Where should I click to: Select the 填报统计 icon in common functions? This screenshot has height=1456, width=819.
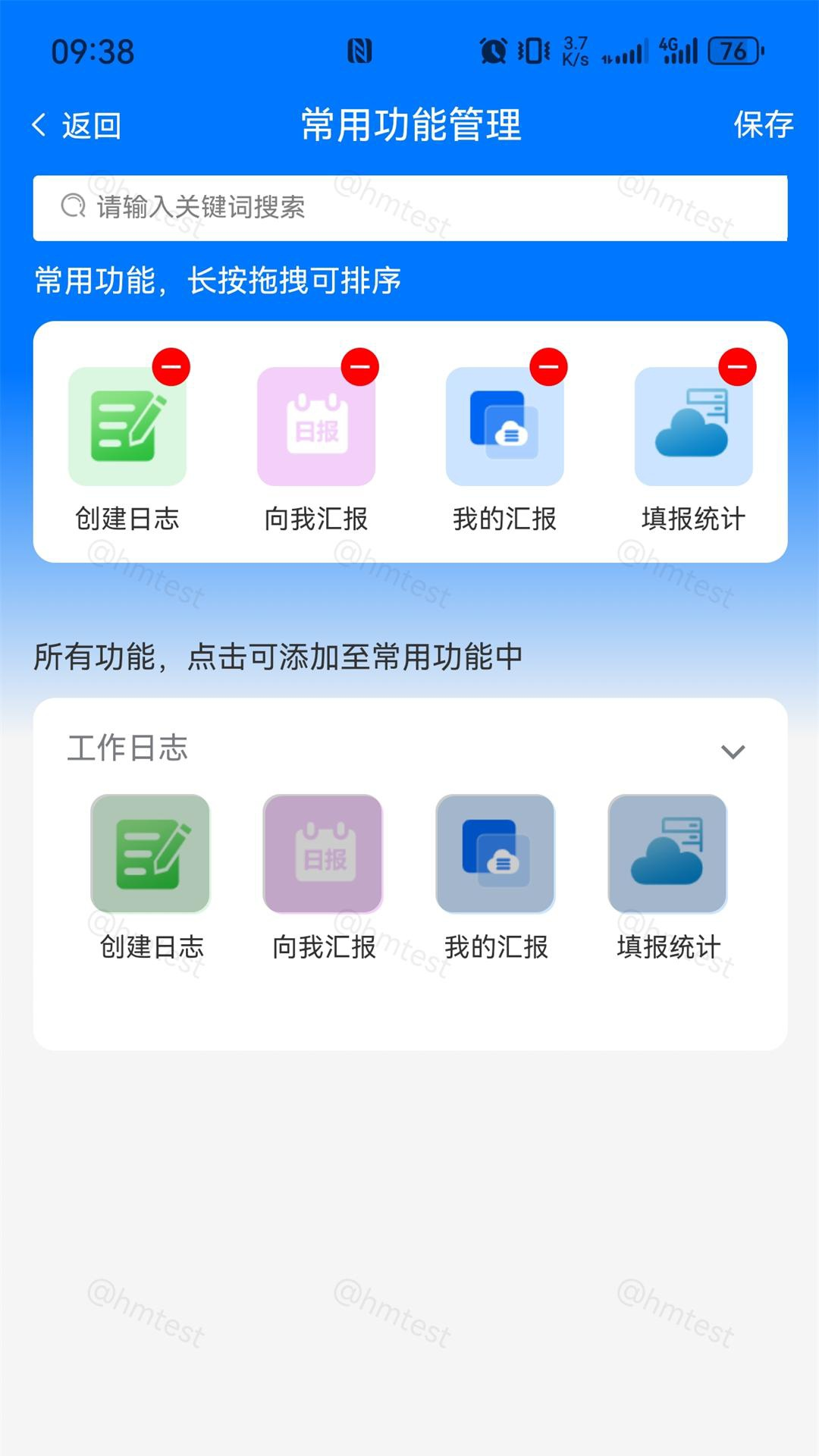tap(692, 425)
